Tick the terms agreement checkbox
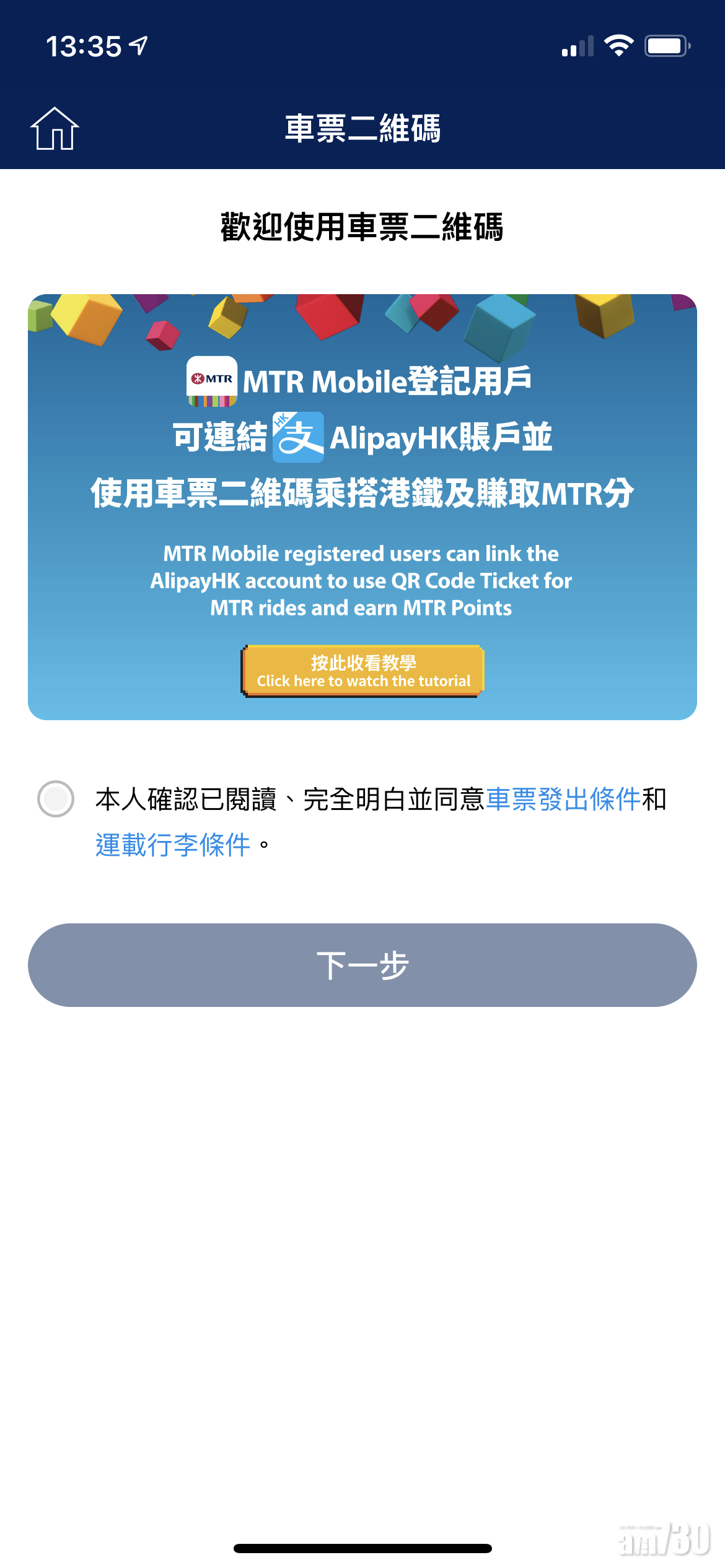Image resolution: width=725 pixels, height=1568 pixels. pyautogui.click(x=56, y=799)
